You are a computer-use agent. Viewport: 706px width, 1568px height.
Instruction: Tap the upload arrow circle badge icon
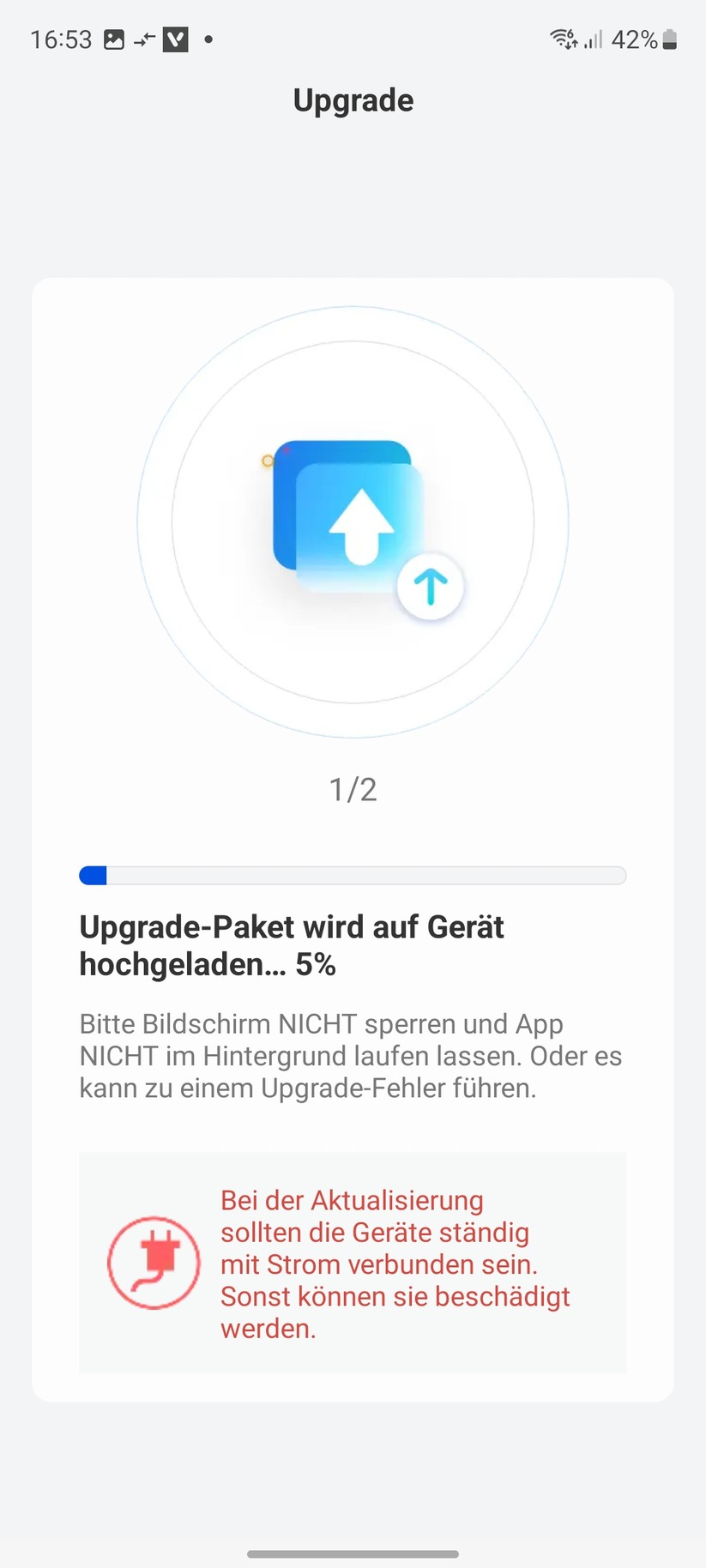pyautogui.click(x=431, y=586)
